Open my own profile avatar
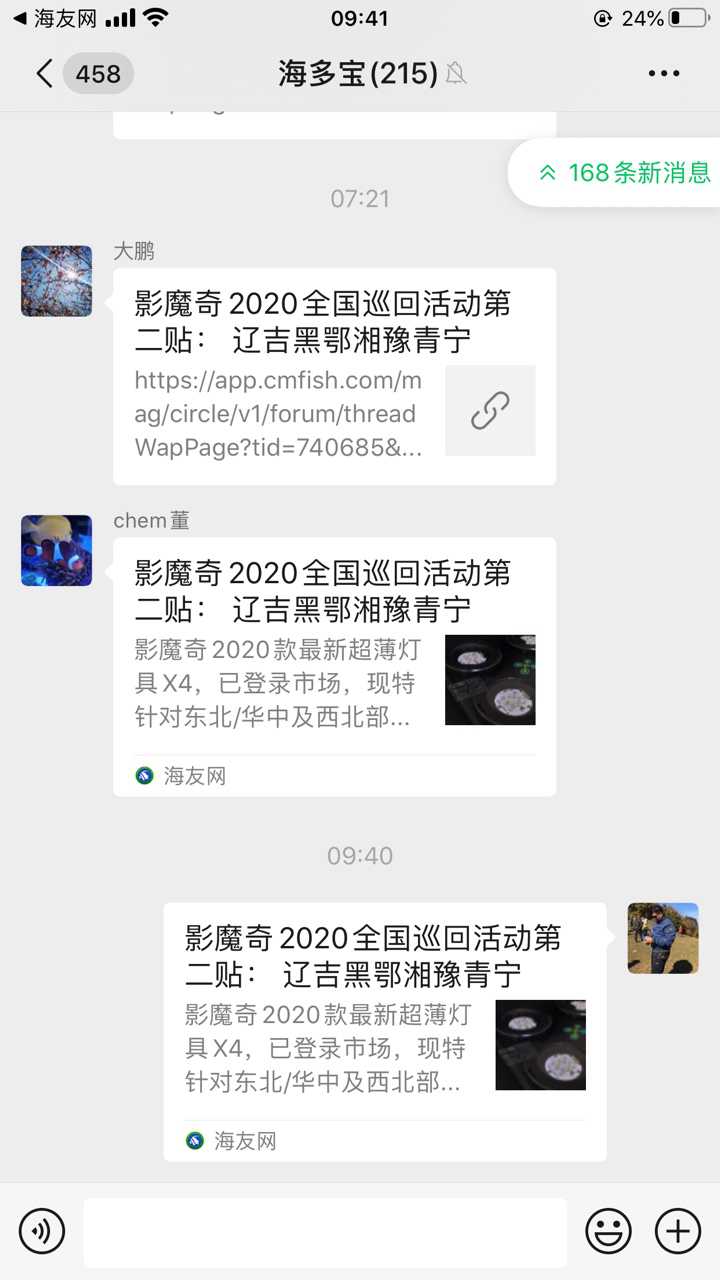The width and height of the screenshot is (720, 1280). tap(663, 938)
